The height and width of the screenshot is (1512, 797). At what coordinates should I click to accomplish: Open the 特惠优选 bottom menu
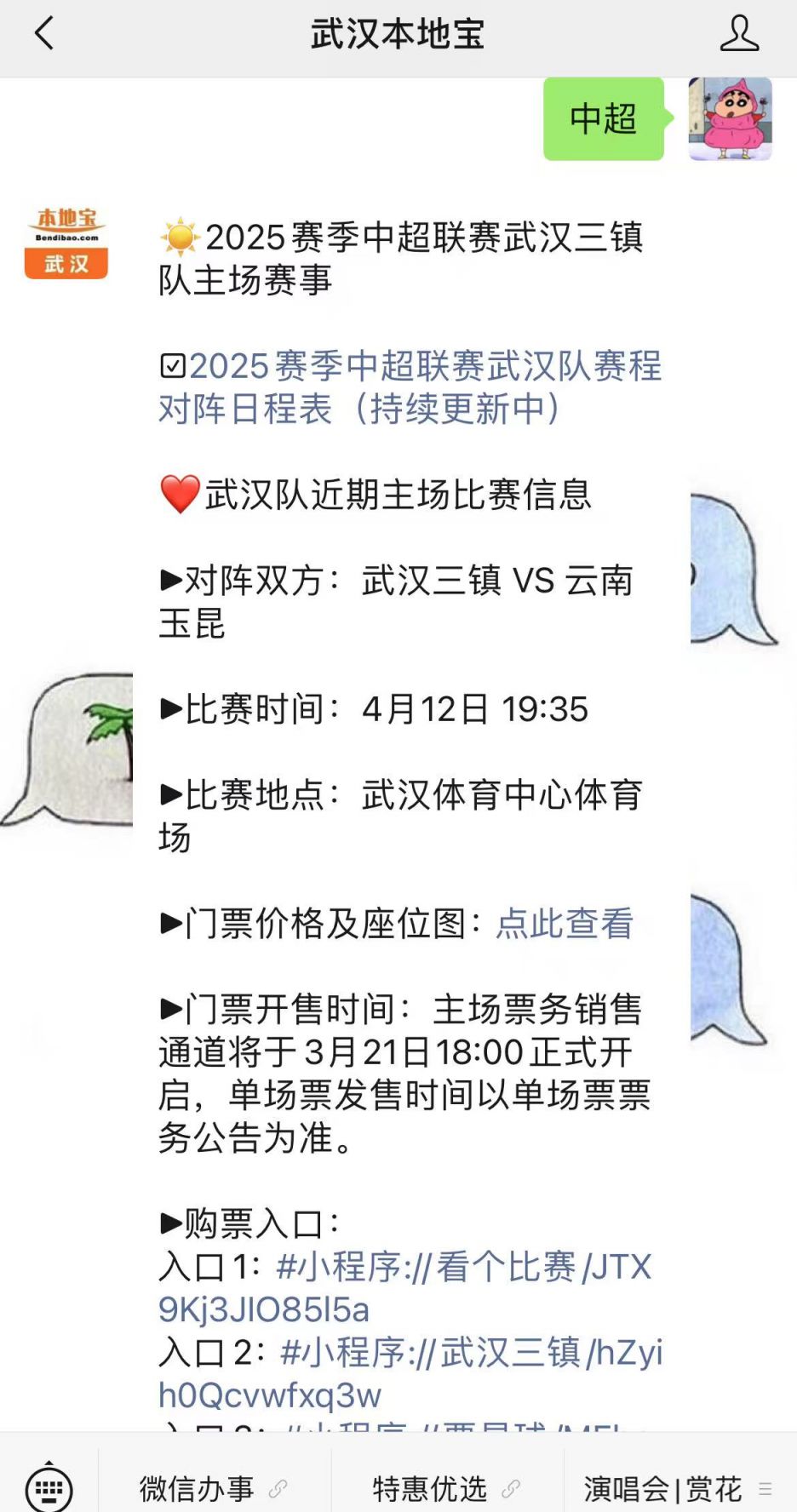tap(428, 1486)
